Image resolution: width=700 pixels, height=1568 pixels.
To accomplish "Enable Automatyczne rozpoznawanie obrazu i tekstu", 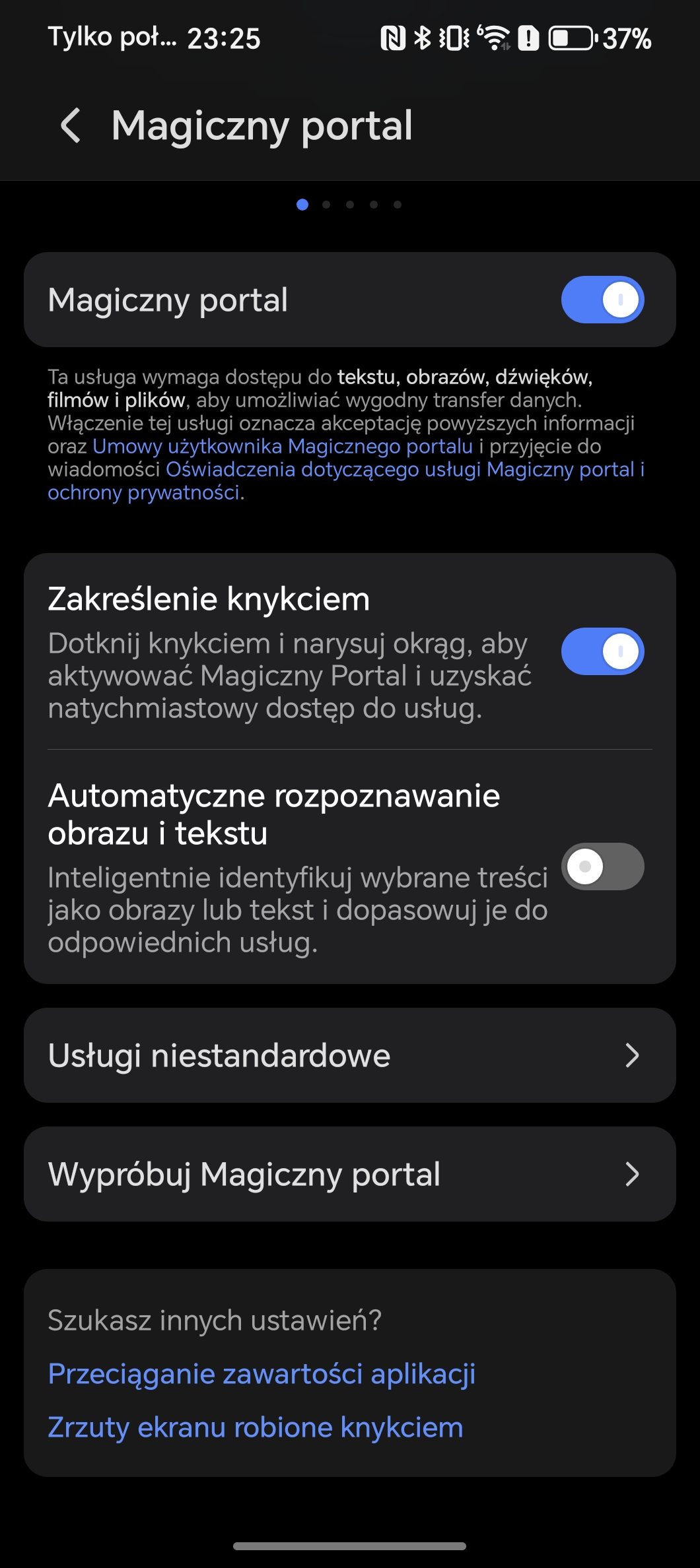I will pos(602,866).
